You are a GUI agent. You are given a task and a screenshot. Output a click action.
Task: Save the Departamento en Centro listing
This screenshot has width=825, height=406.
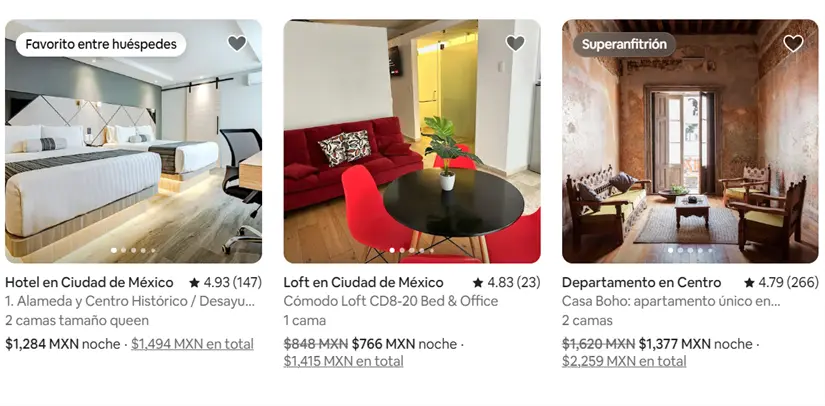point(793,43)
